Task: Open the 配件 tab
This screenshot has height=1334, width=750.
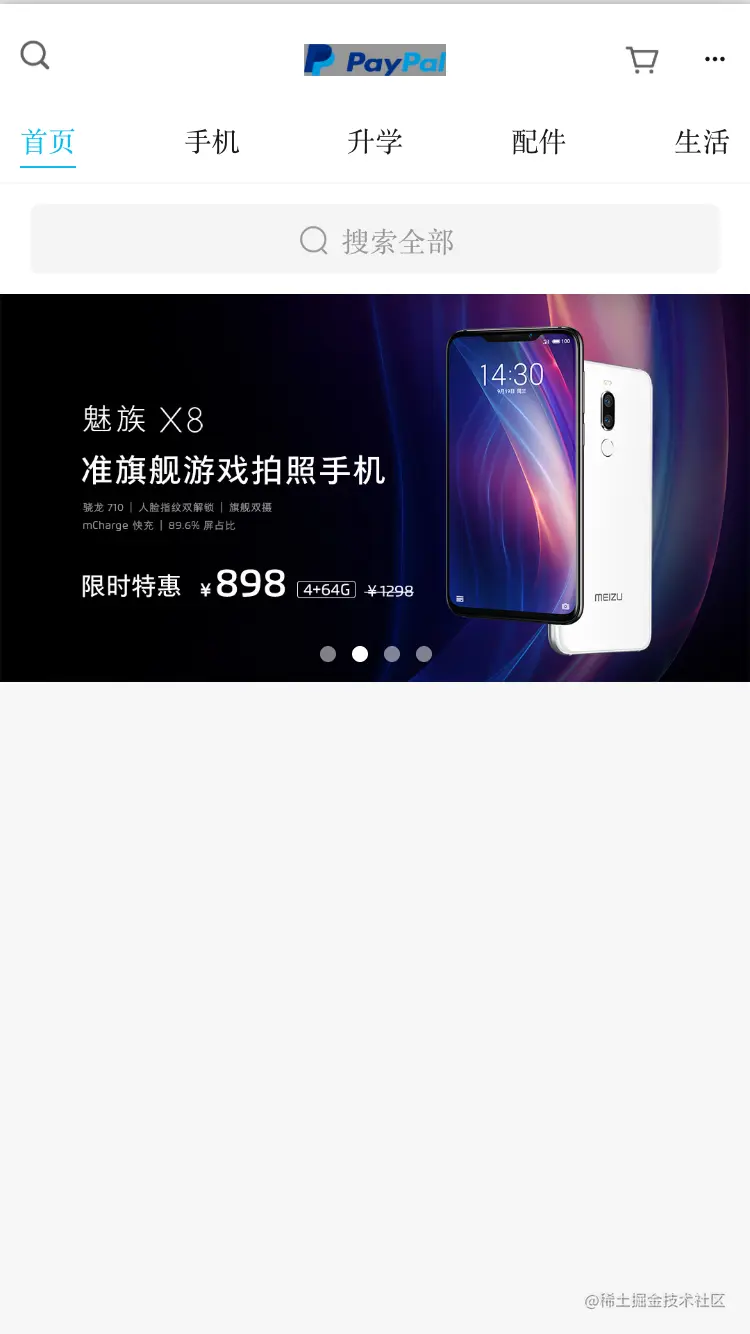Action: [539, 142]
